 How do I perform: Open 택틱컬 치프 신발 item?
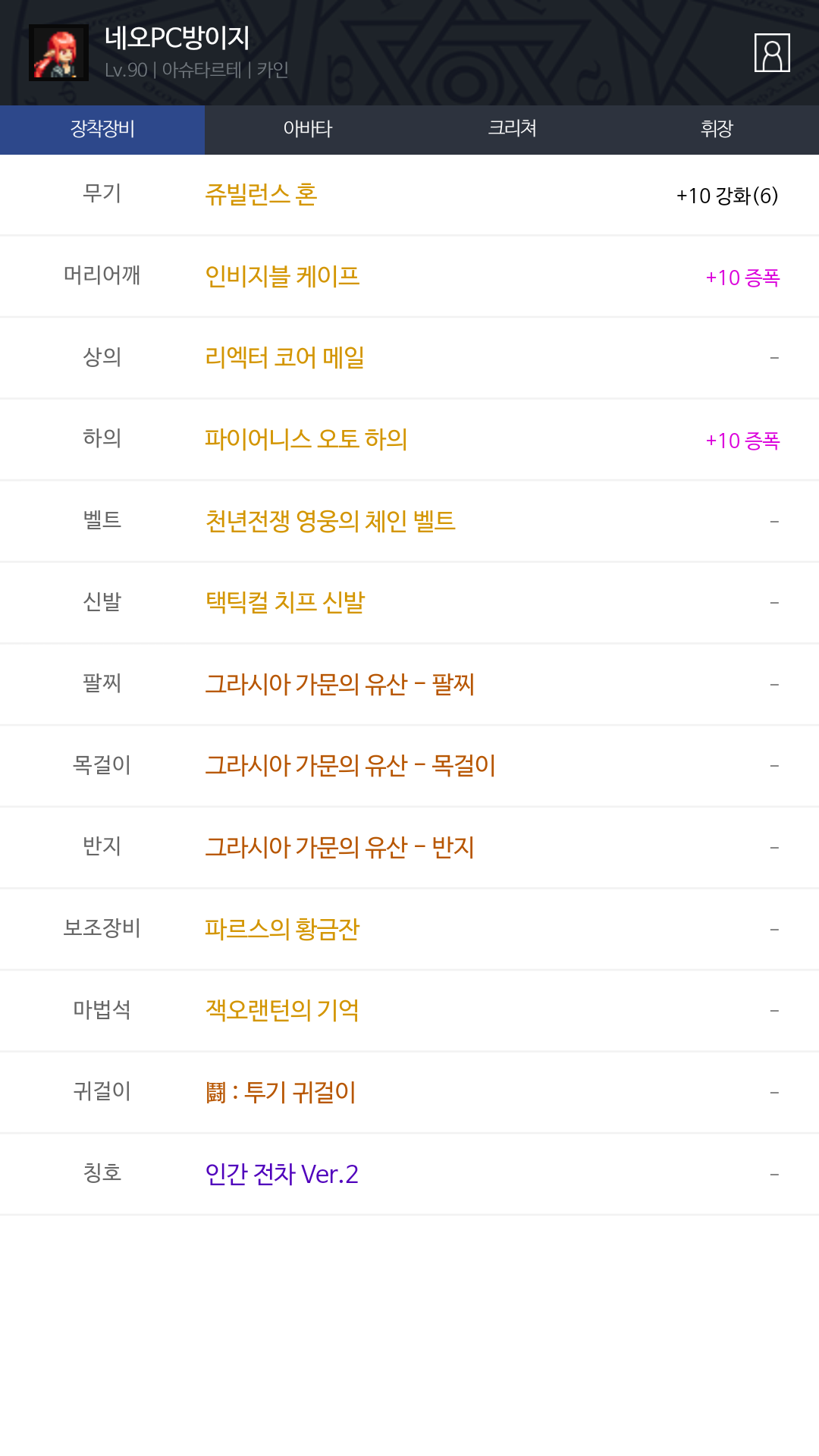[x=285, y=602]
